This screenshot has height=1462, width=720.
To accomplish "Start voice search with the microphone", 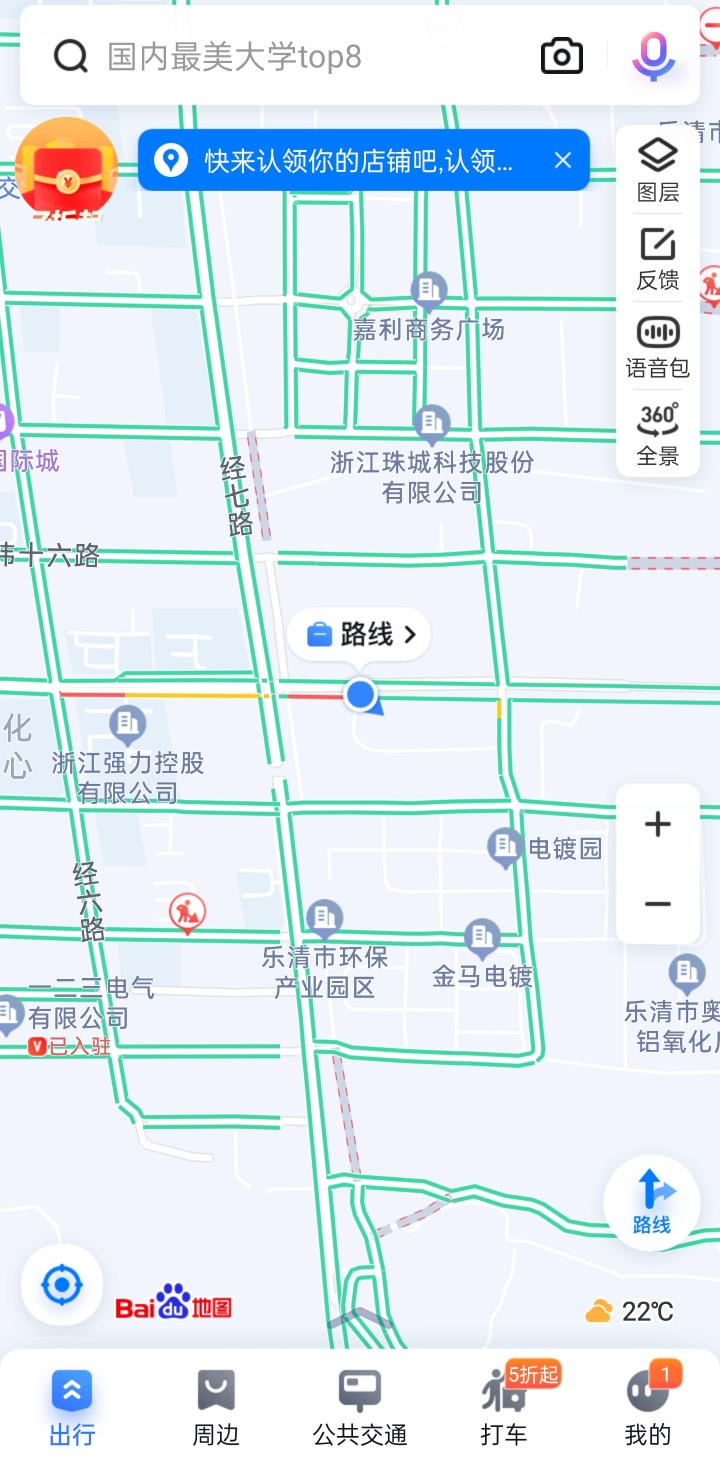I will (x=653, y=56).
